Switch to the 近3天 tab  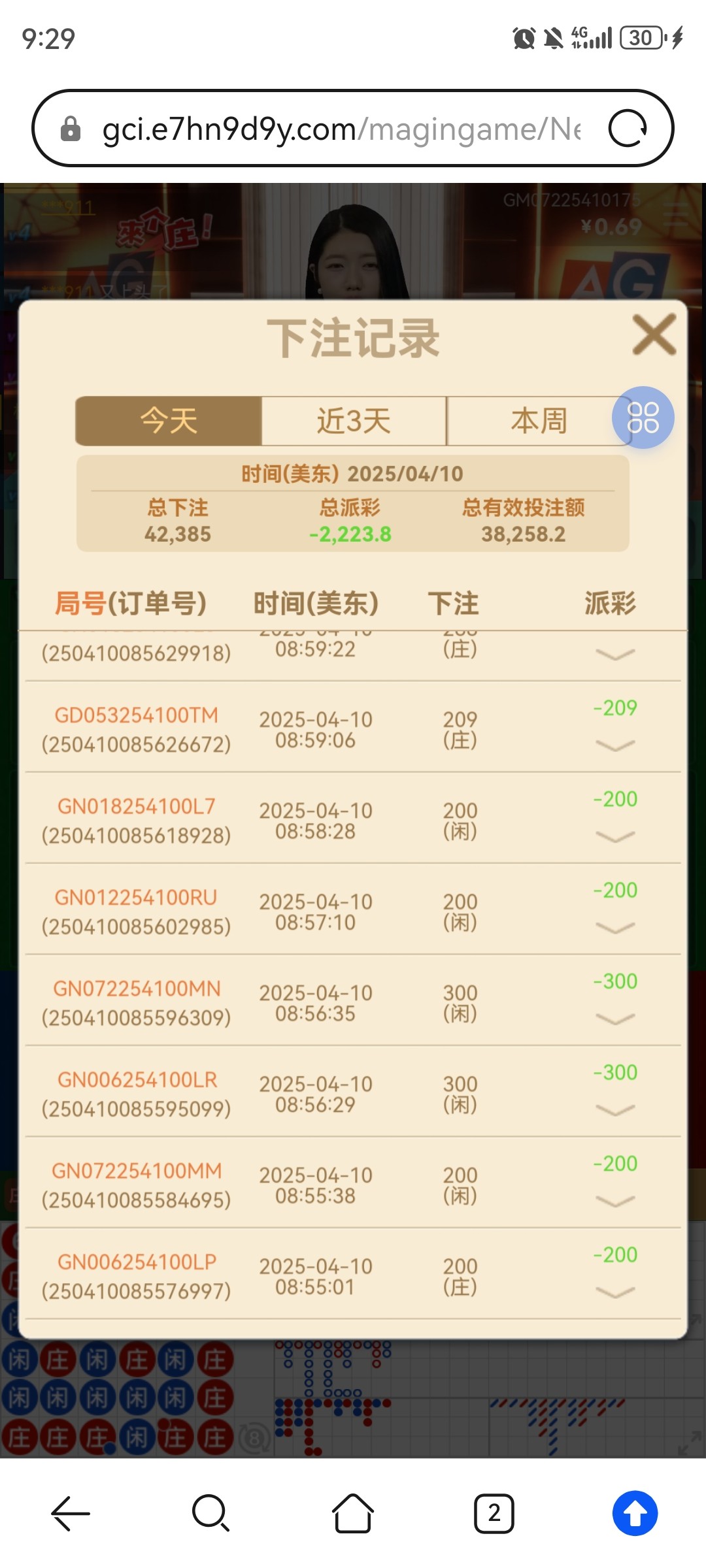[x=354, y=421]
